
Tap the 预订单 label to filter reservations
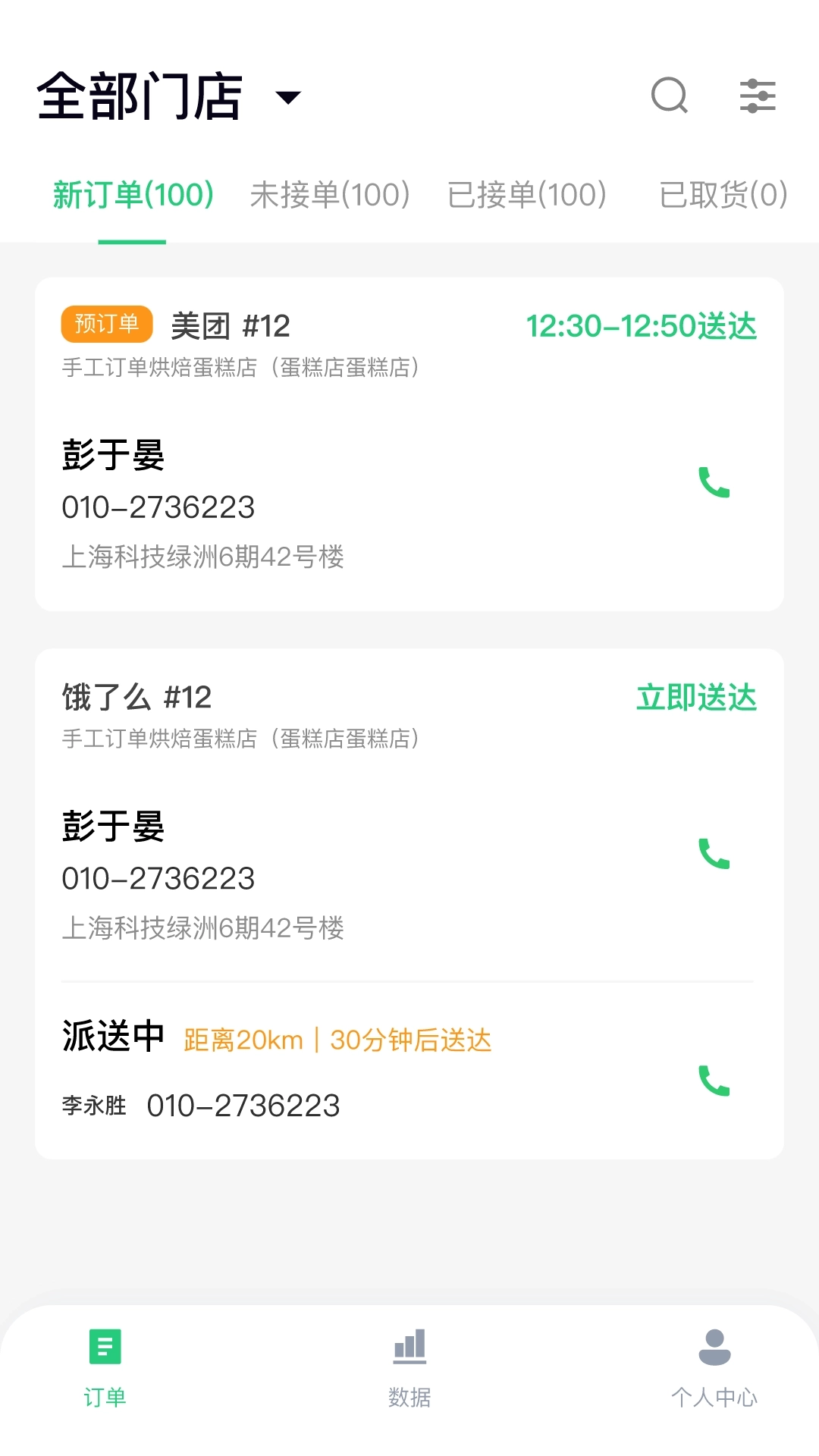click(x=106, y=324)
